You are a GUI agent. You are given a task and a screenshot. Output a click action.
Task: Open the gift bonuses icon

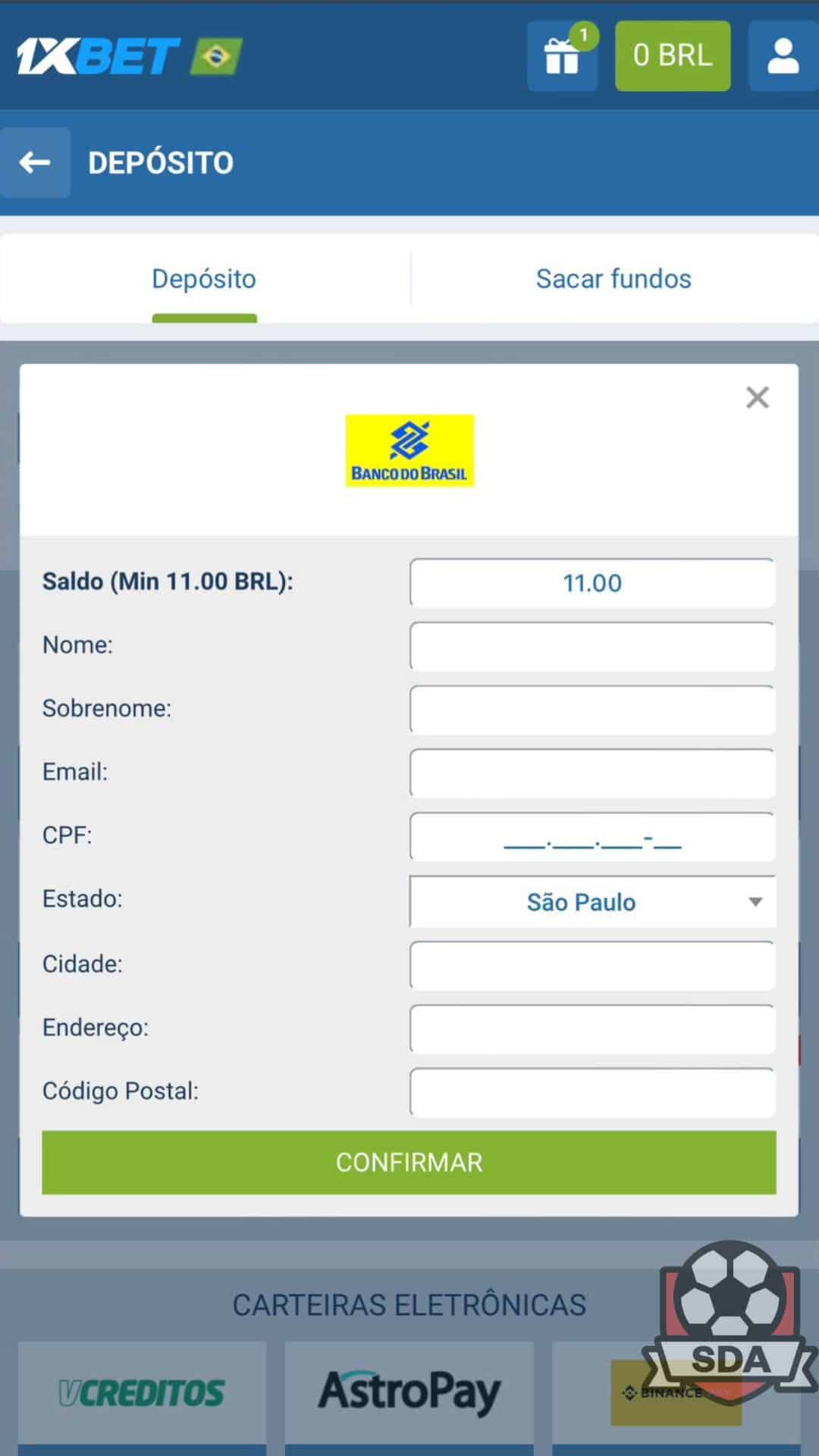pos(563,56)
